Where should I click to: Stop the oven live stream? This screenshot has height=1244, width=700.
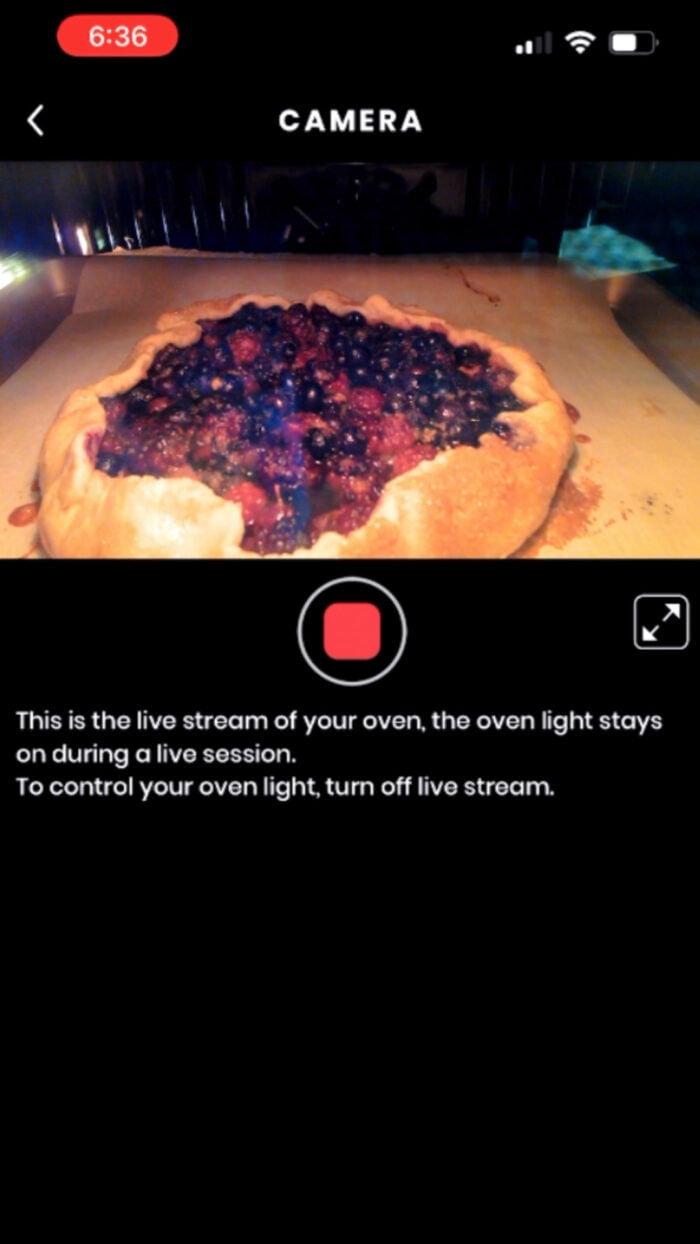tap(352, 631)
